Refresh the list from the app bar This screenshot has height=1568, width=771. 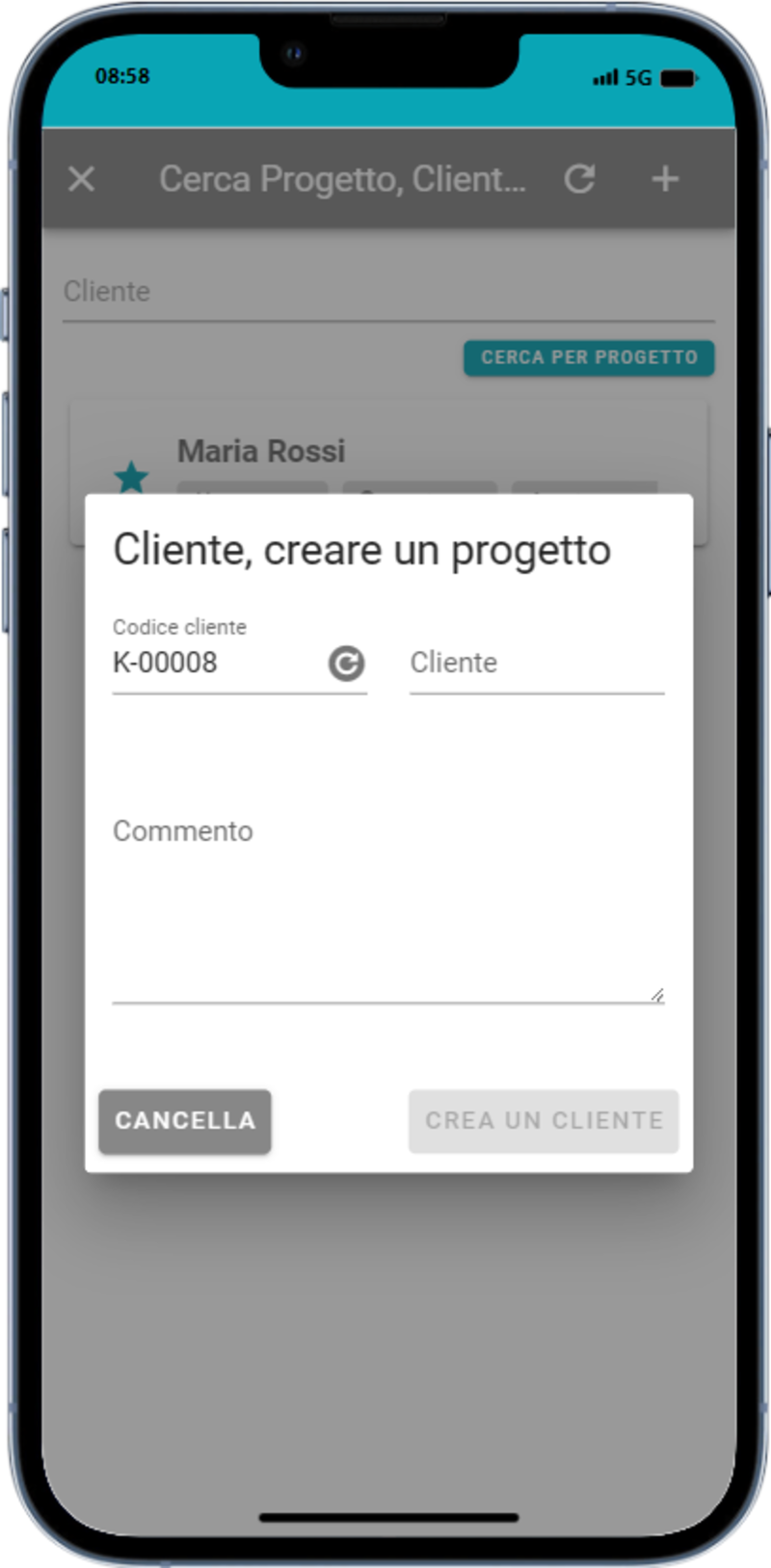point(579,179)
